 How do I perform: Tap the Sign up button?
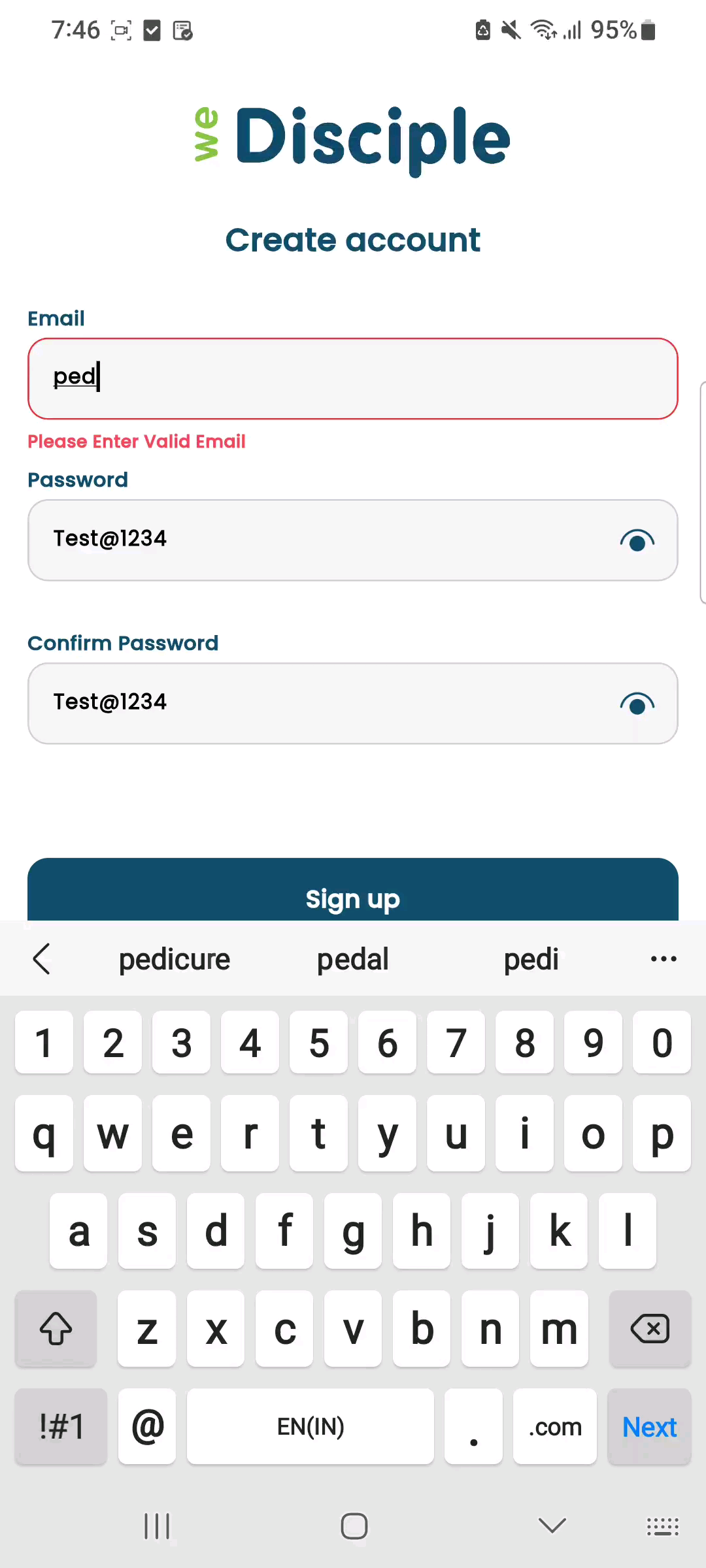[x=353, y=890]
